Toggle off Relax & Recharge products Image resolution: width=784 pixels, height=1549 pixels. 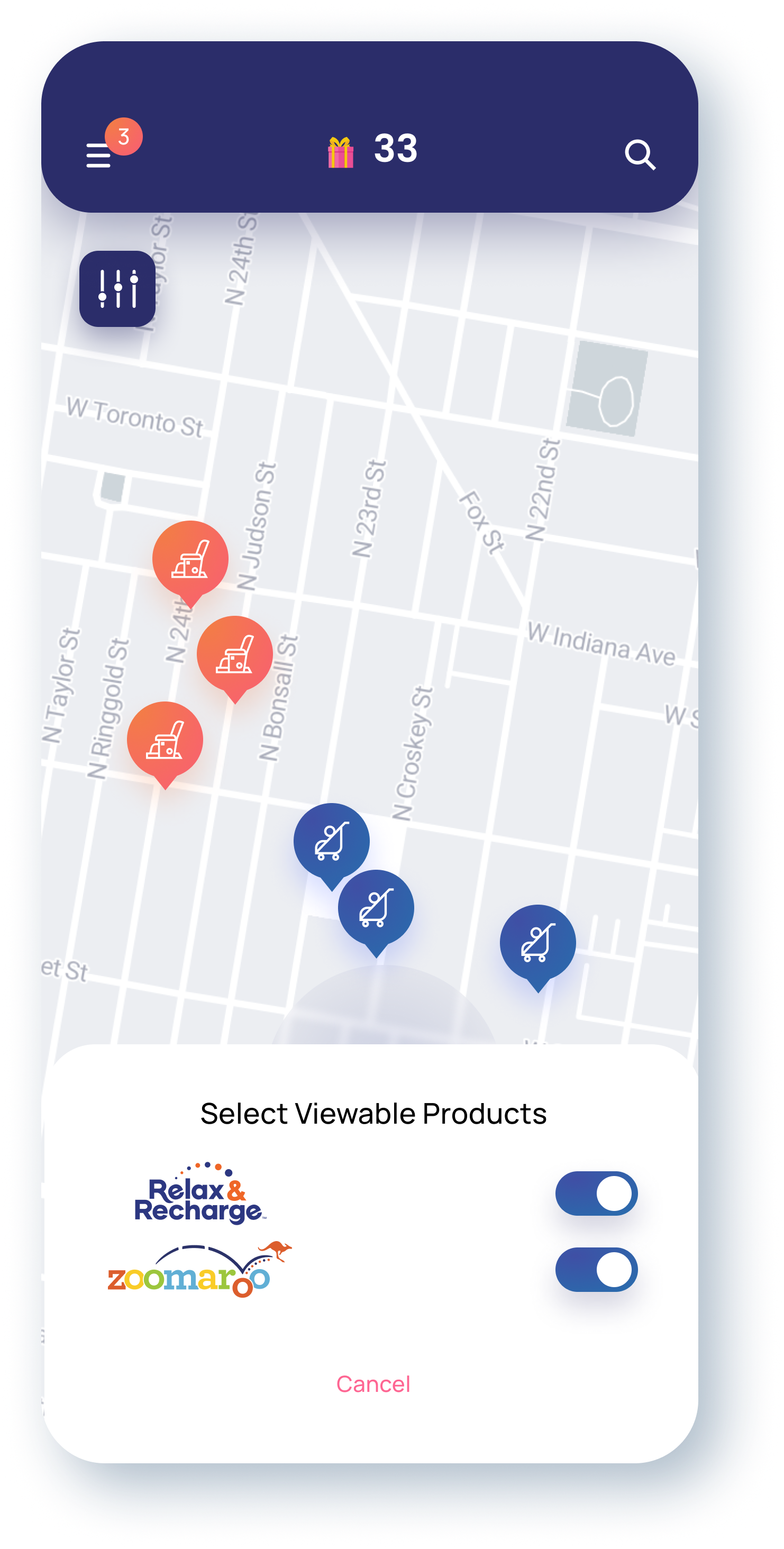coord(596,1193)
